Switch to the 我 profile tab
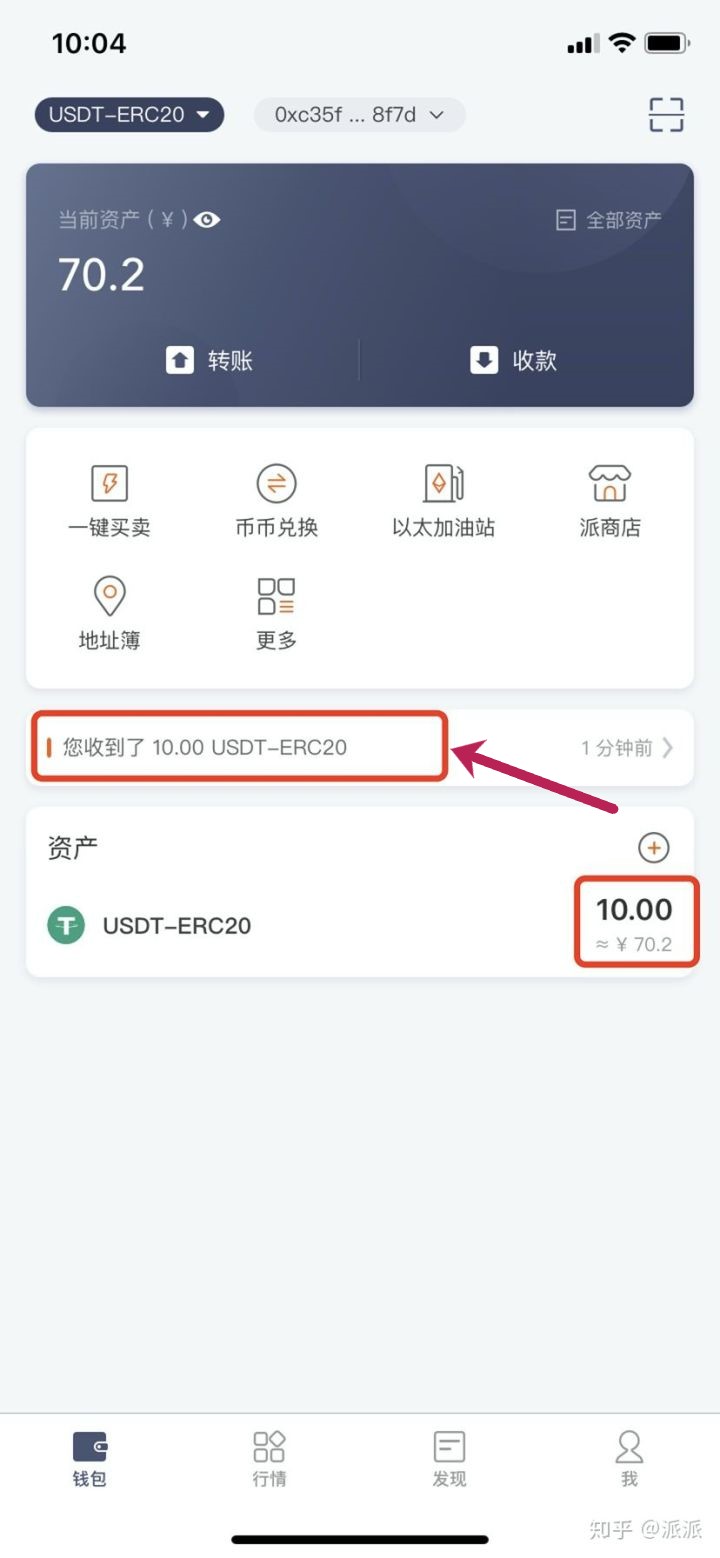The image size is (720, 1558). pyautogui.click(x=629, y=1458)
